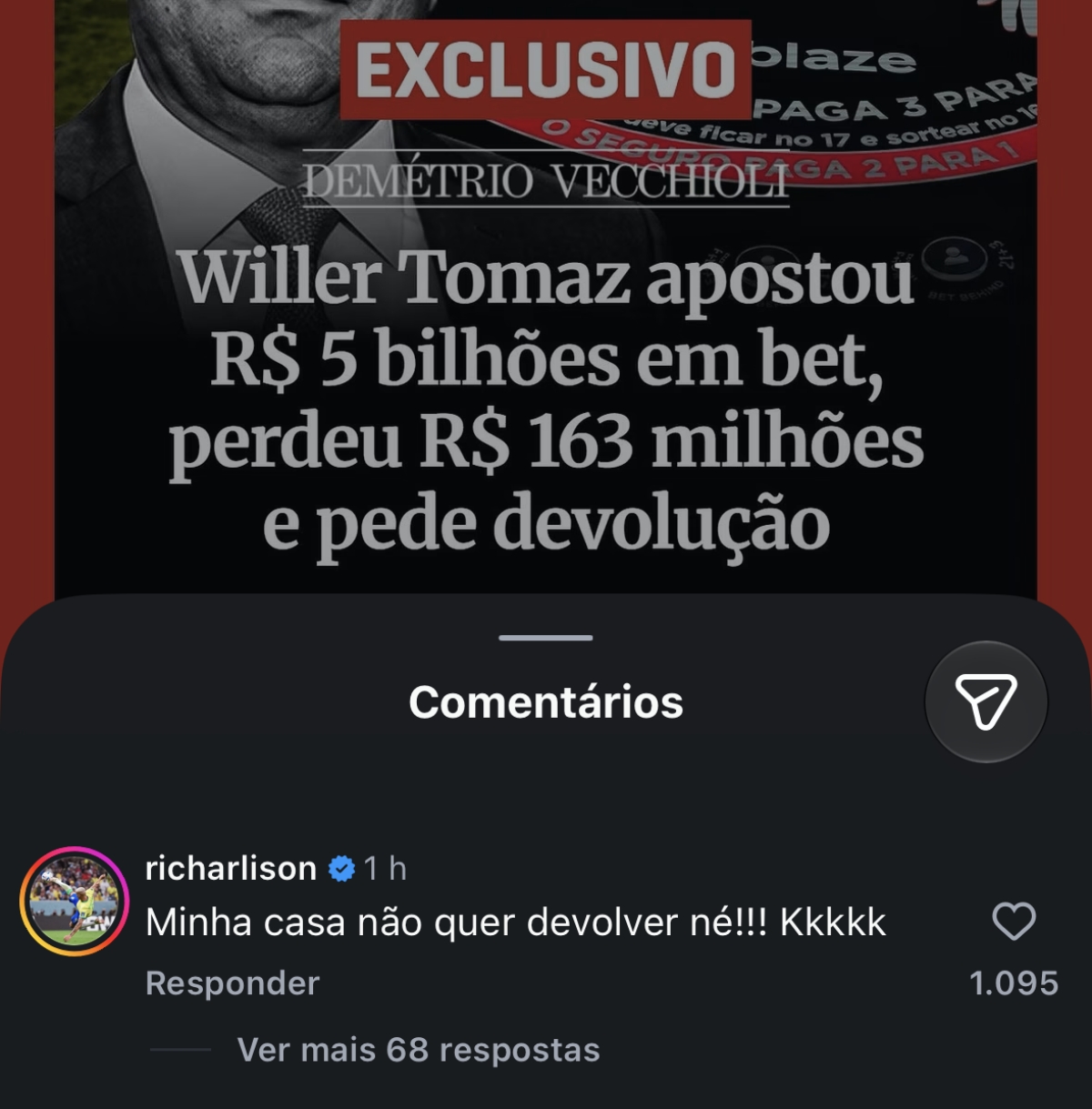Expand Ver mais 68 respostas
The width and height of the screenshot is (1092, 1109).
[419, 1050]
